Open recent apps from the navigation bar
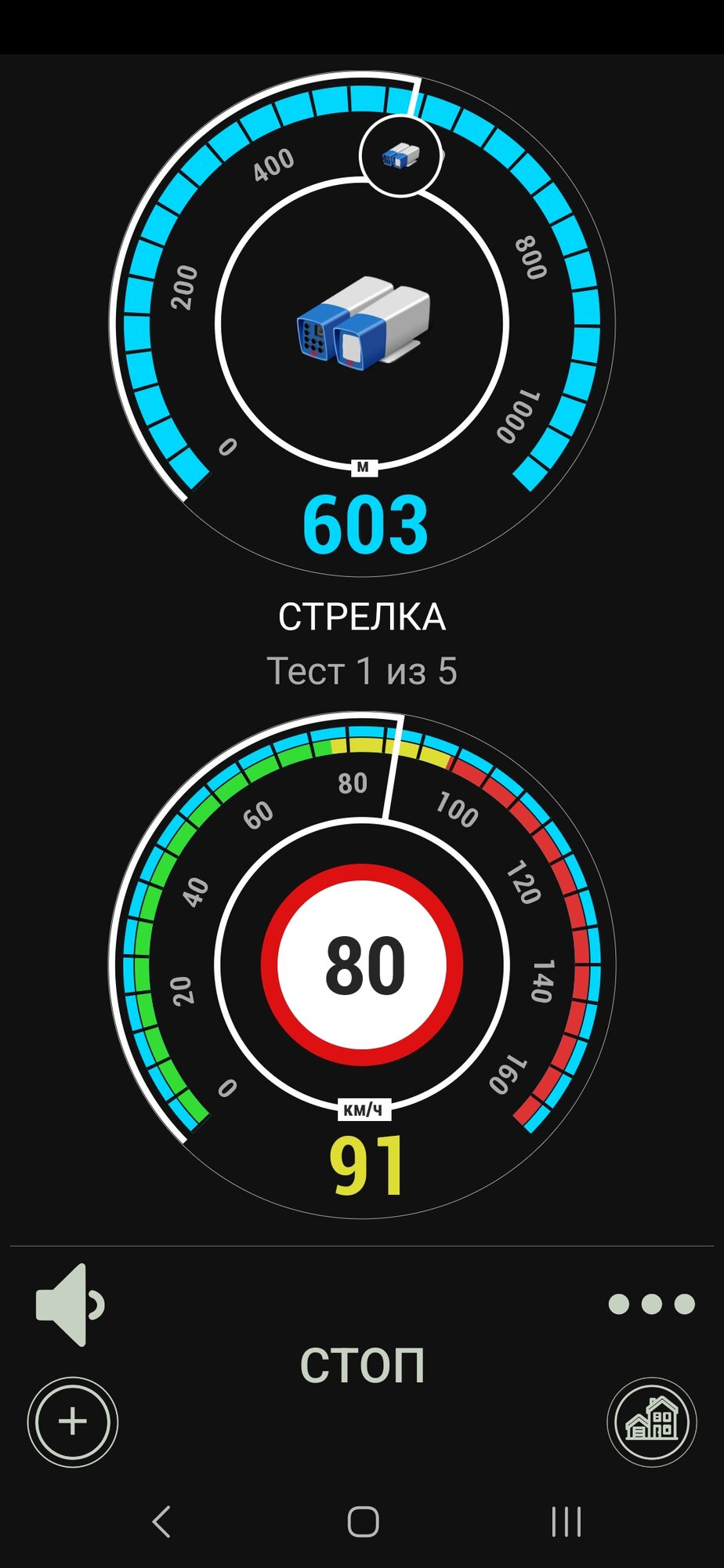 point(566,1522)
